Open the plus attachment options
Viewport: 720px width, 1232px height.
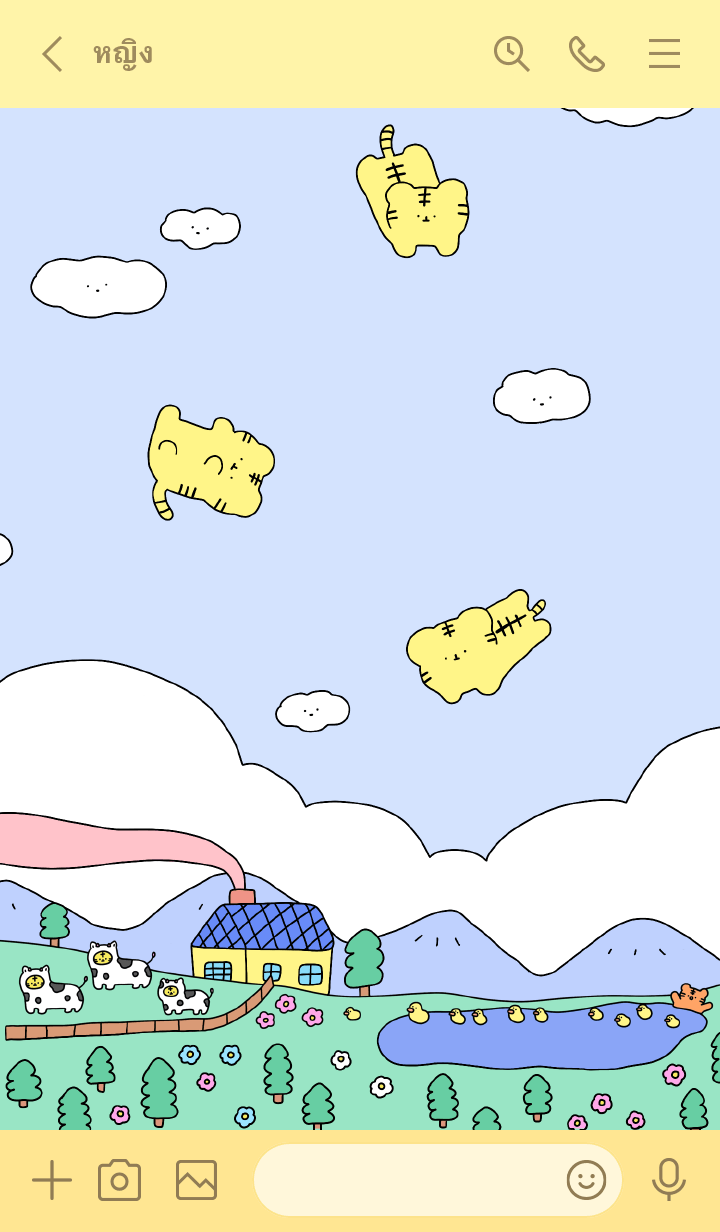tap(52, 1180)
